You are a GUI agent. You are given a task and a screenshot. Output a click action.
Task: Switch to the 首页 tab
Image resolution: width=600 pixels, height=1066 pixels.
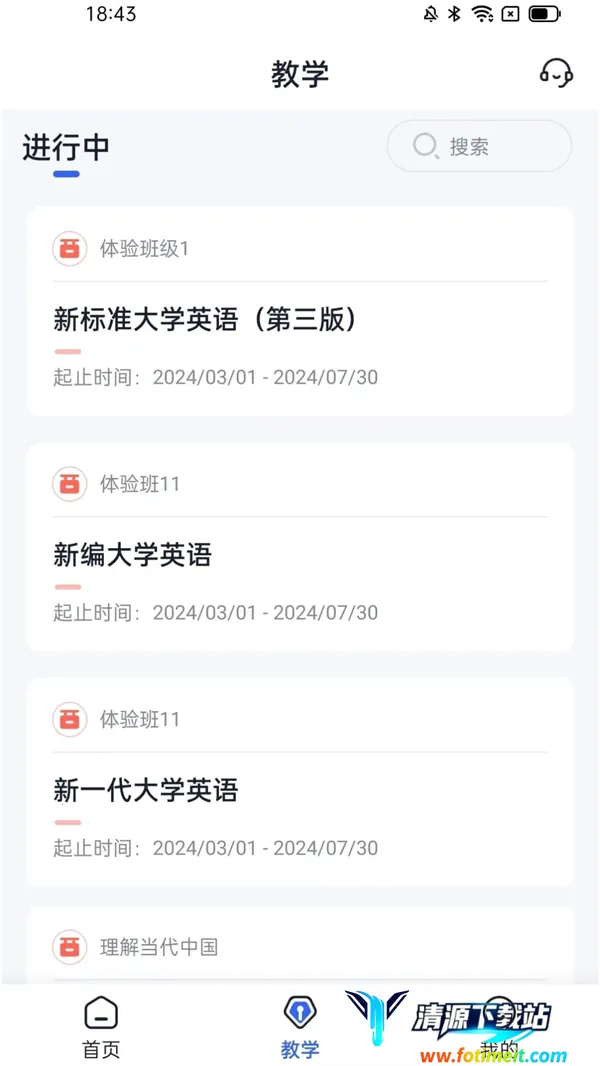pyautogui.click(x=100, y=1027)
